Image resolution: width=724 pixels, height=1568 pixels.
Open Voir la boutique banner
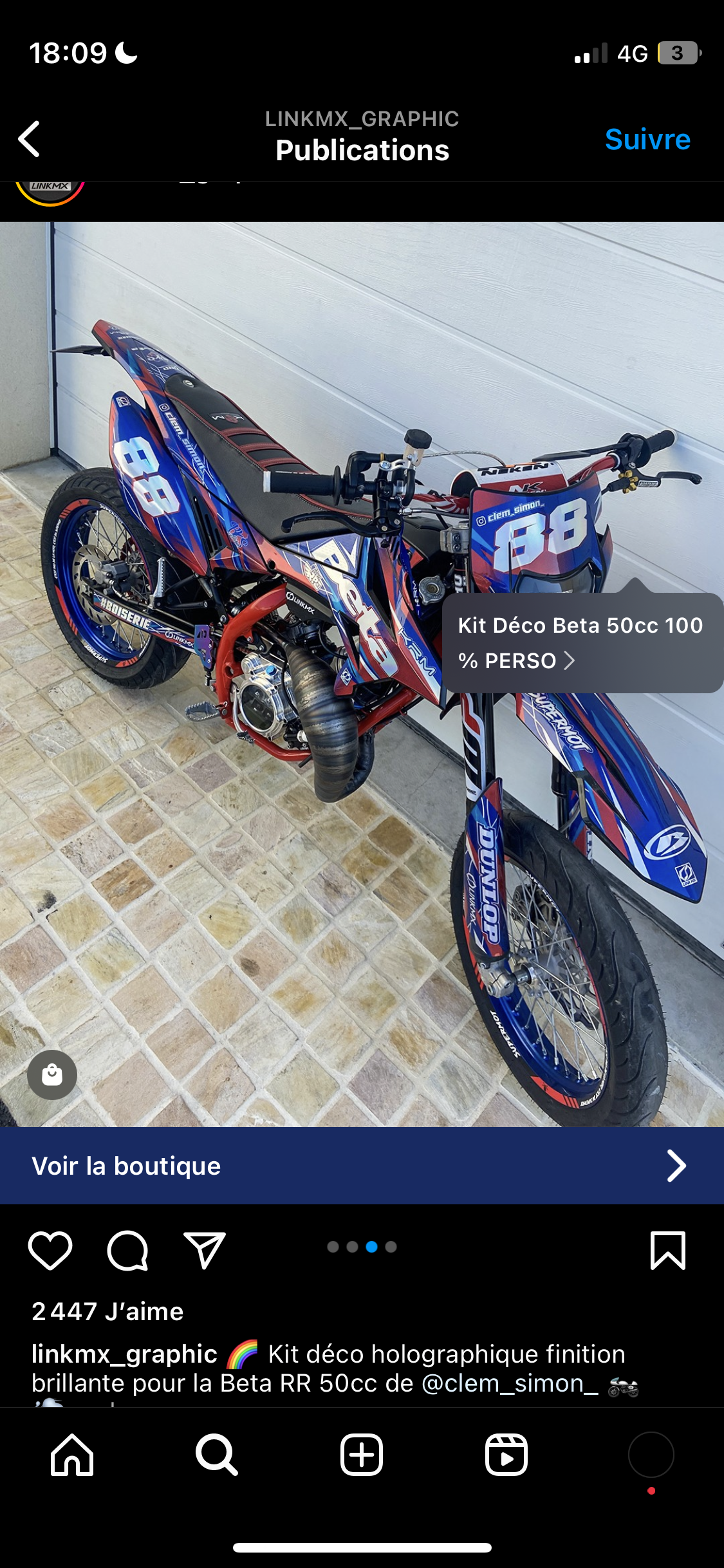362,1166
